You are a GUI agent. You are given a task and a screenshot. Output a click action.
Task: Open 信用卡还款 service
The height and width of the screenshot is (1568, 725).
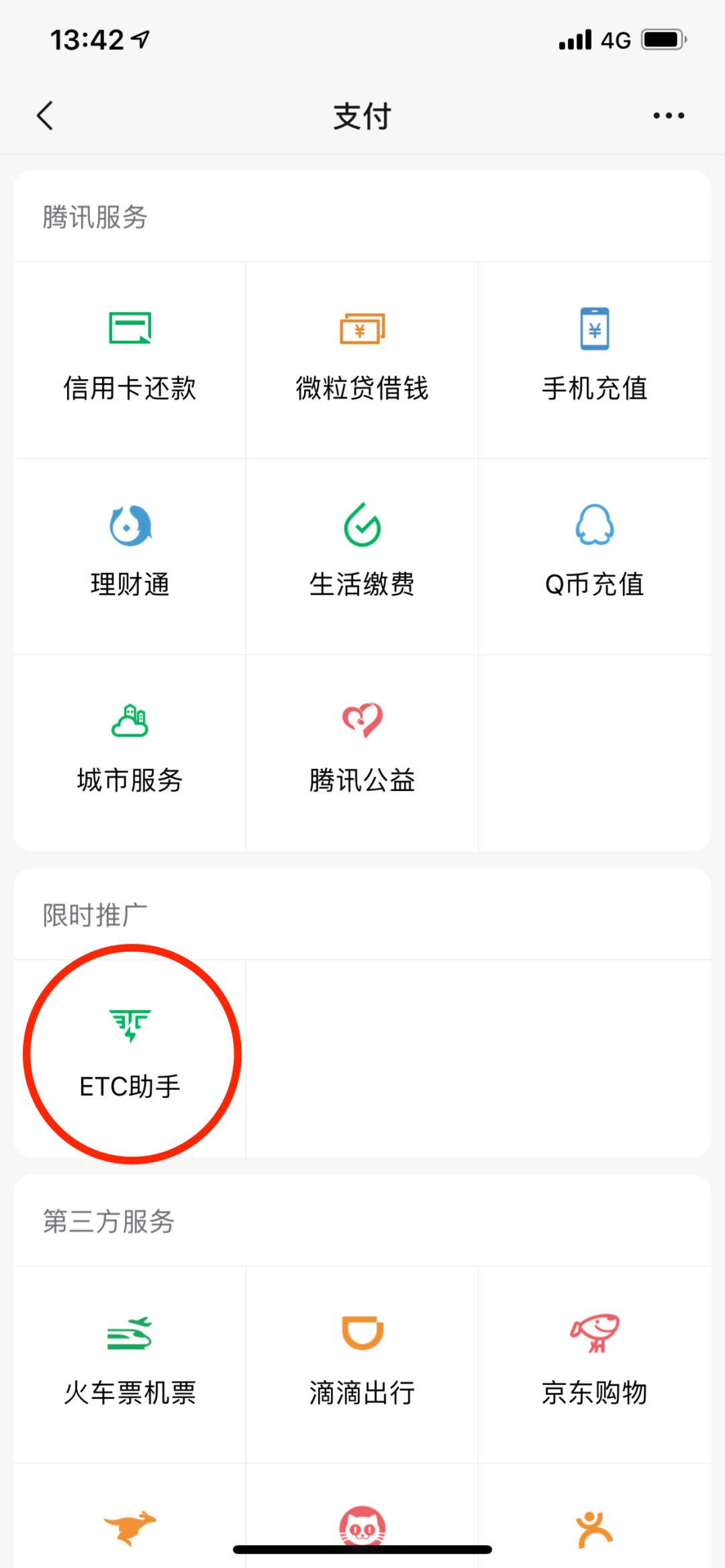coord(130,360)
